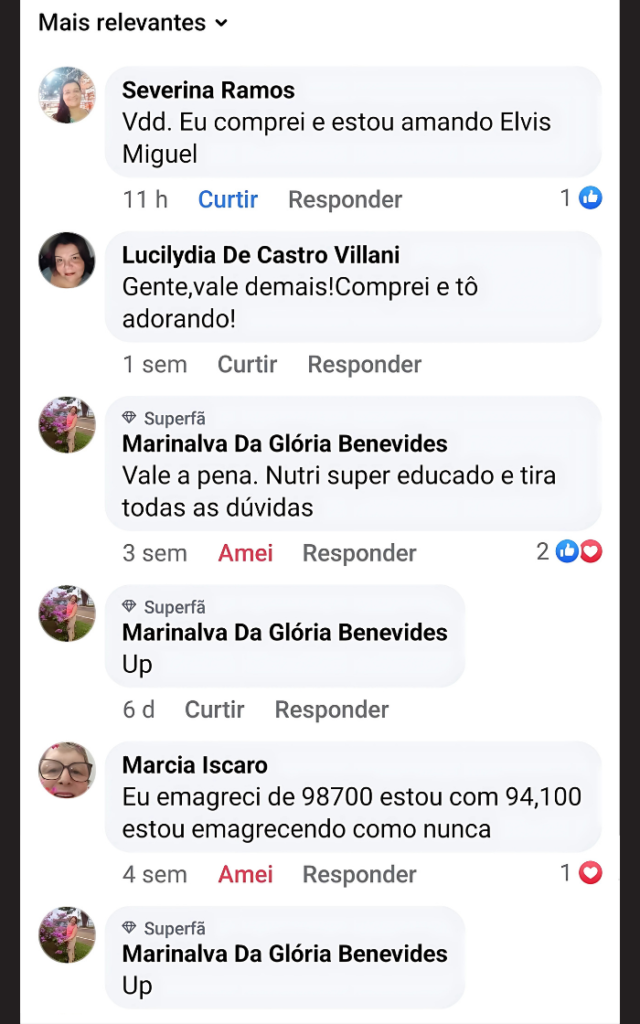This screenshot has width=640, height=1024.
Task: Reply to Lucilydia De Castro Villani
Action: 364,364
